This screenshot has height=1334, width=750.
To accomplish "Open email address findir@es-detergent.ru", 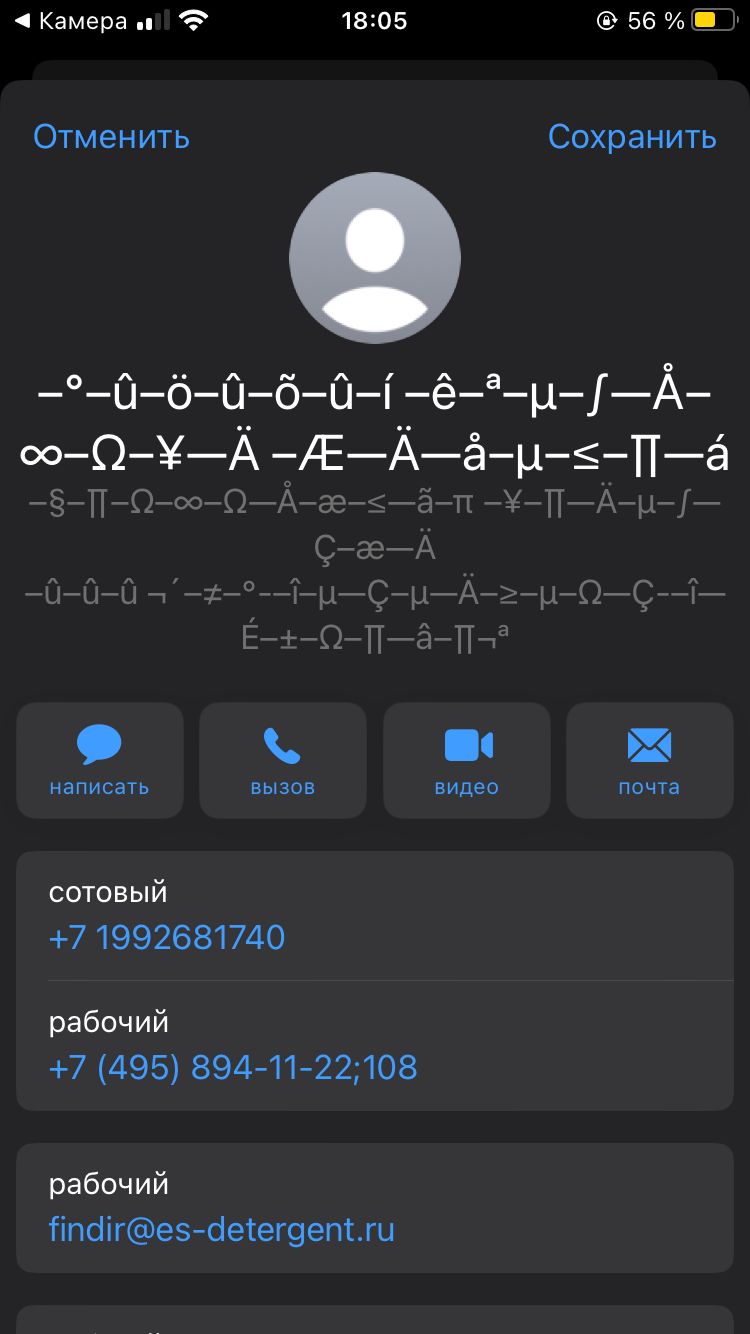I will (x=222, y=1229).
